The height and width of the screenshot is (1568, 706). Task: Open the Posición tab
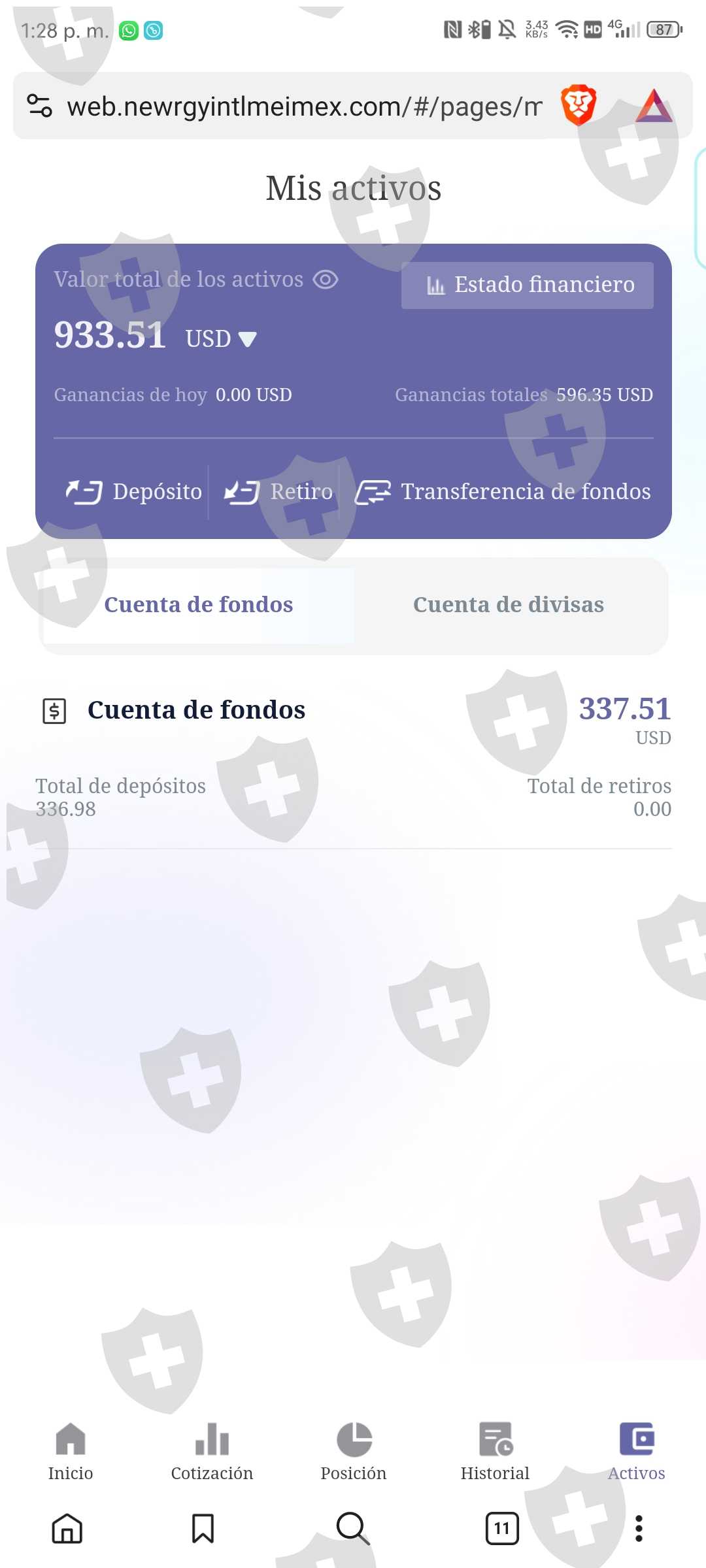[354, 1452]
